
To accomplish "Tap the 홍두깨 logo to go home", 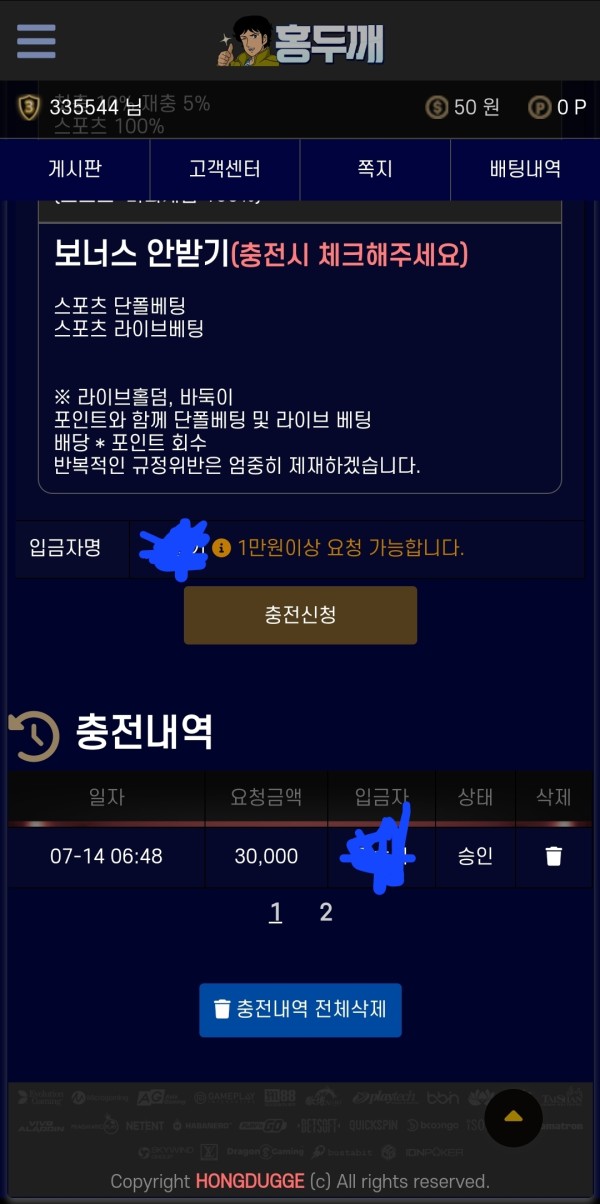I will (x=300, y=42).
